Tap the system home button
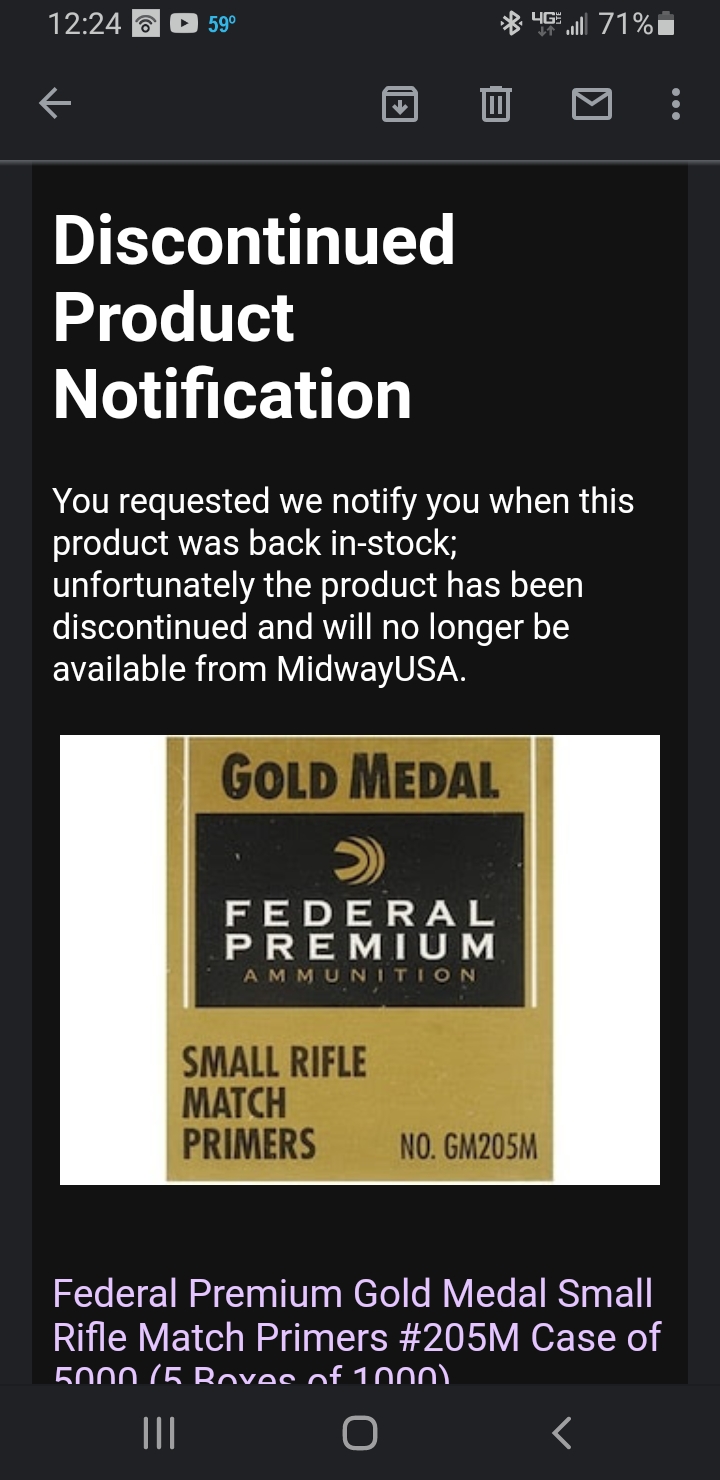The image size is (720, 1480). (360, 1433)
